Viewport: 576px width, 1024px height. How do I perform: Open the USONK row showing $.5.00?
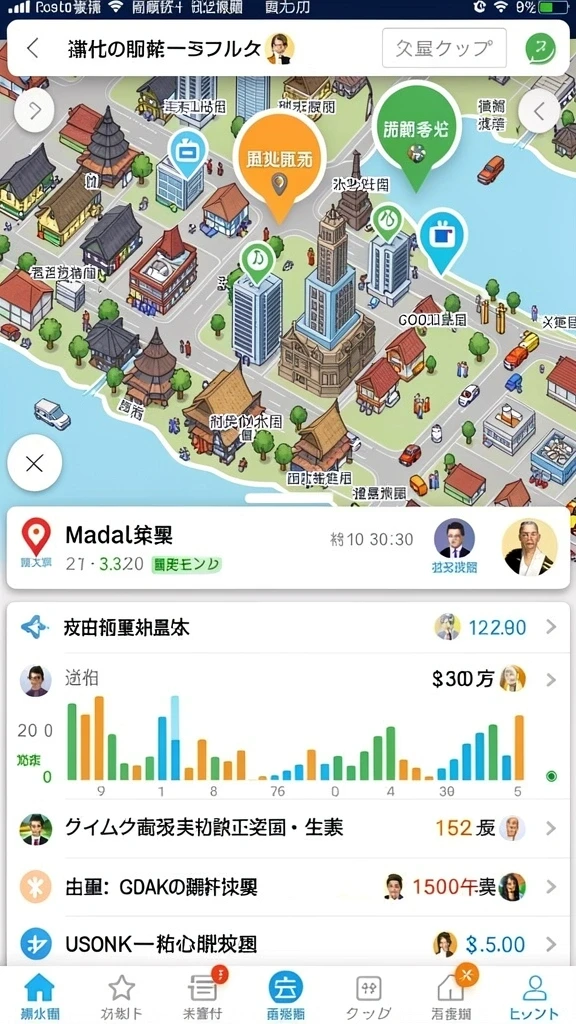(x=288, y=944)
